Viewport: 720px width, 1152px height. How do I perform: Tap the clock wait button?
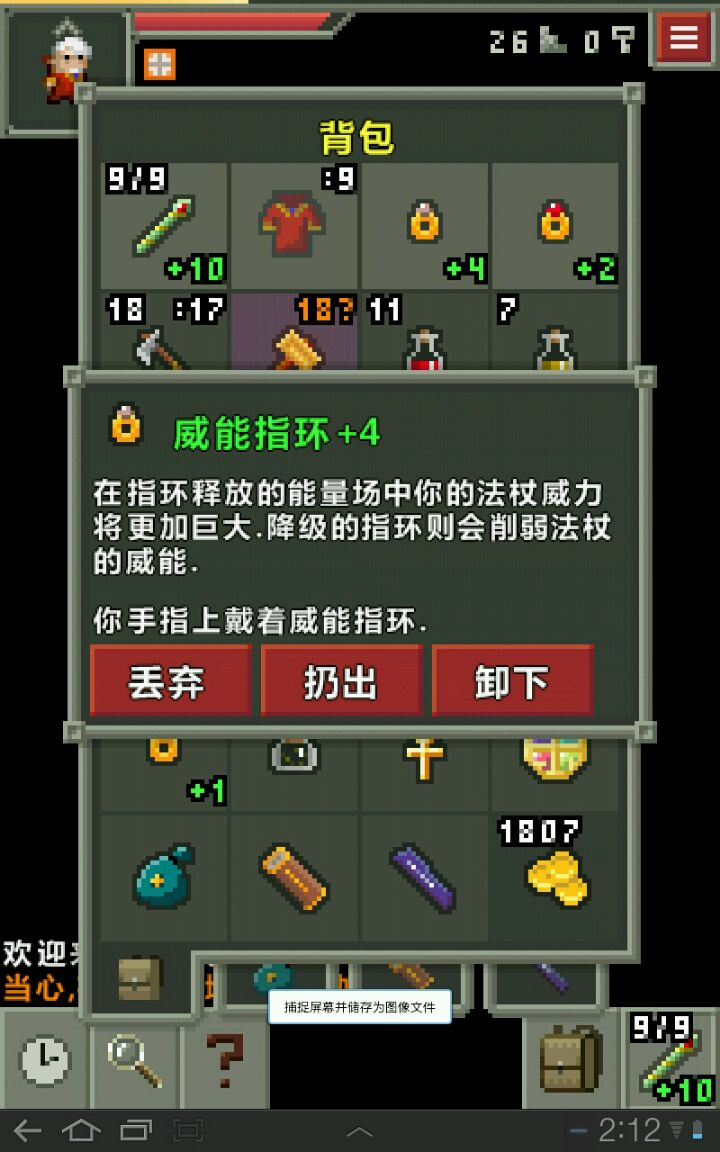coord(44,1060)
